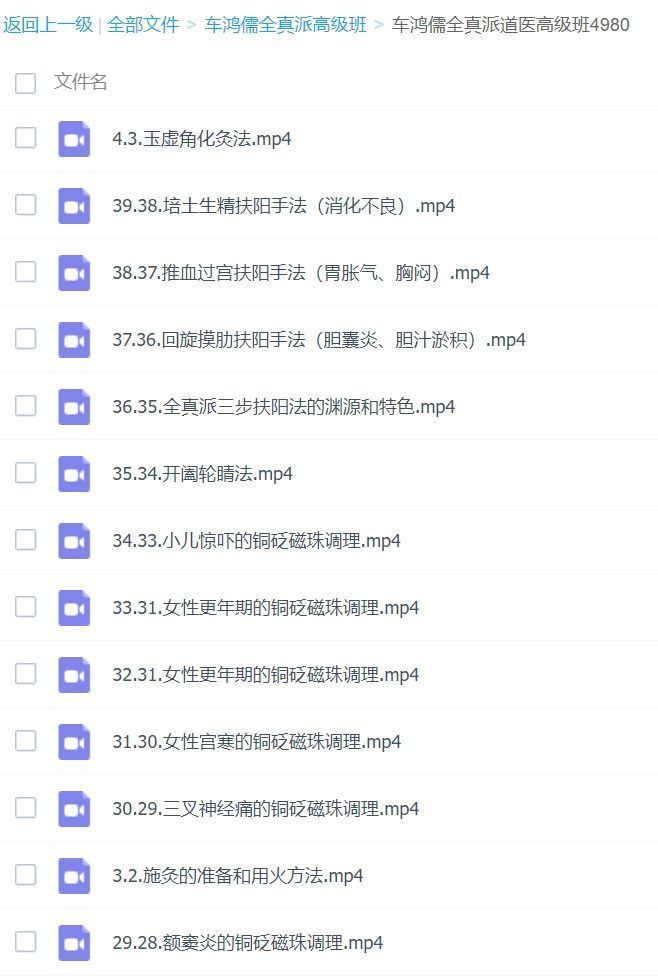The height and width of the screenshot is (978, 658).
Task: Open 34.33.小儿惊吓的铜砭磁珠调理.mp4
Action: [x=256, y=541]
